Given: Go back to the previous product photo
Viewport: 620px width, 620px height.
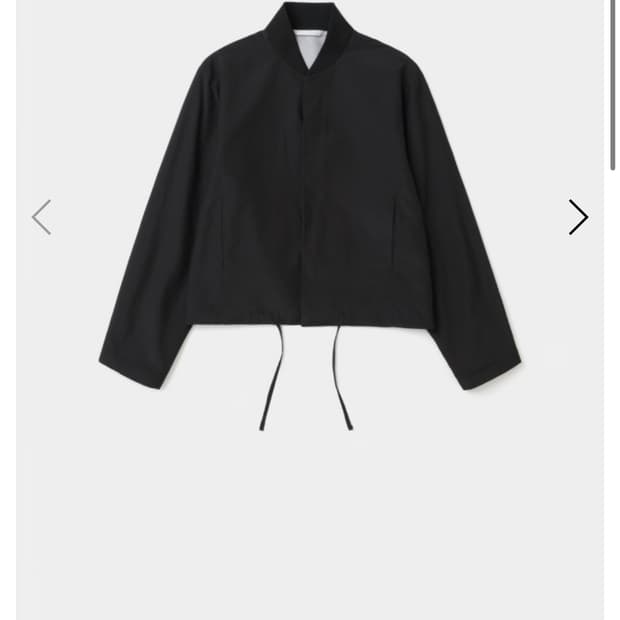Looking at the screenshot, I should point(41,217).
